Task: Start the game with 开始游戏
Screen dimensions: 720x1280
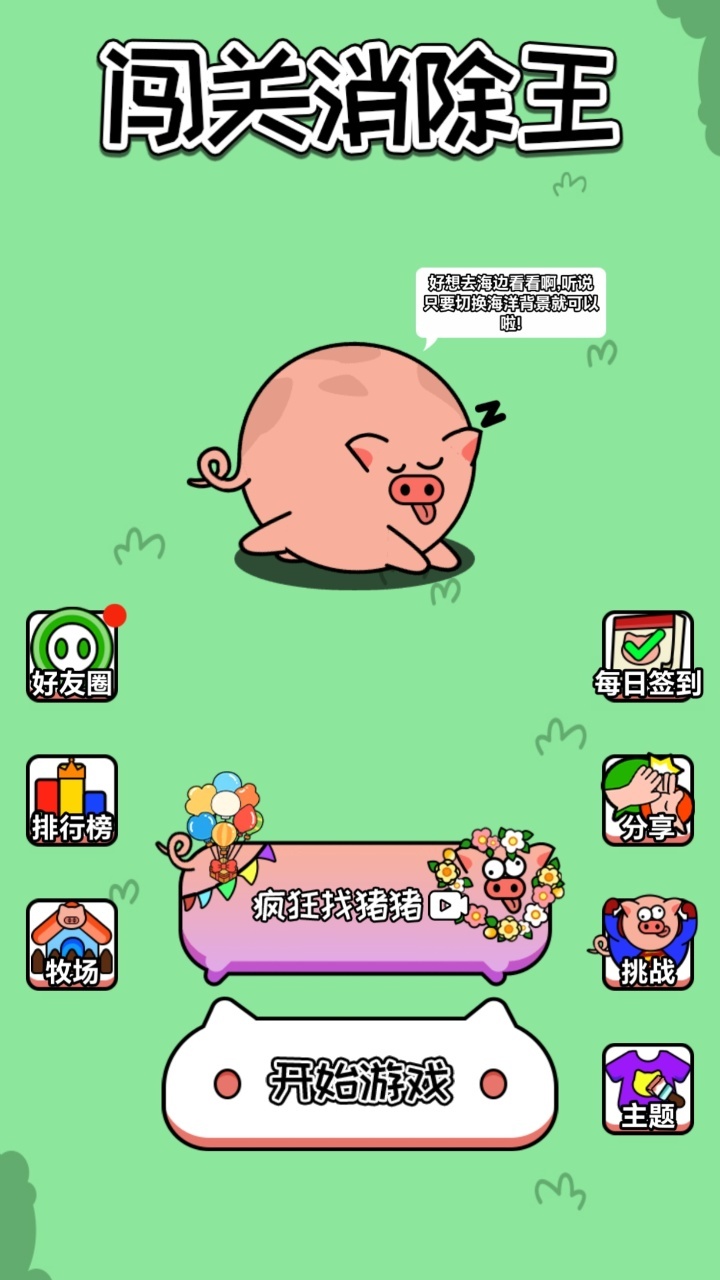Action: coord(360,1082)
